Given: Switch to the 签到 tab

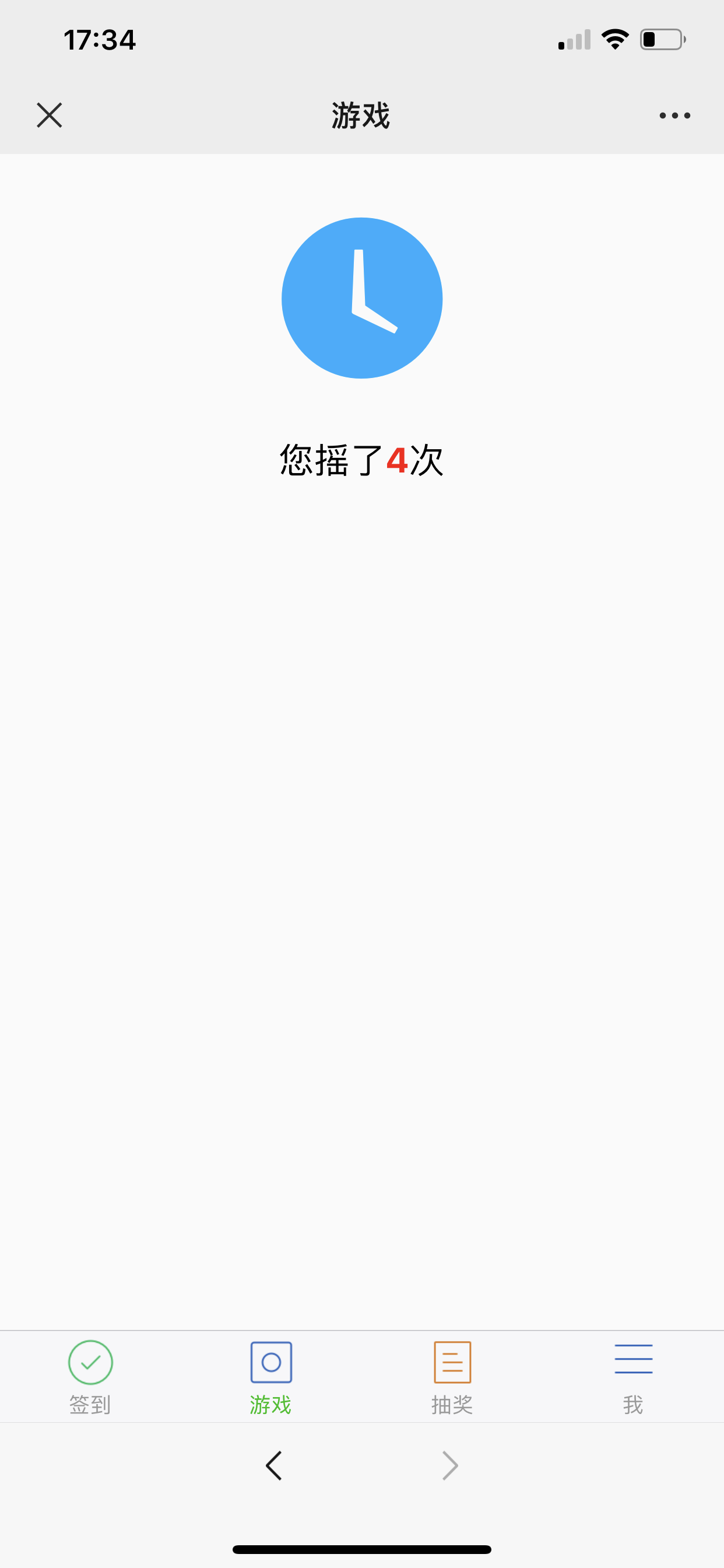Looking at the screenshot, I should point(90,1377).
